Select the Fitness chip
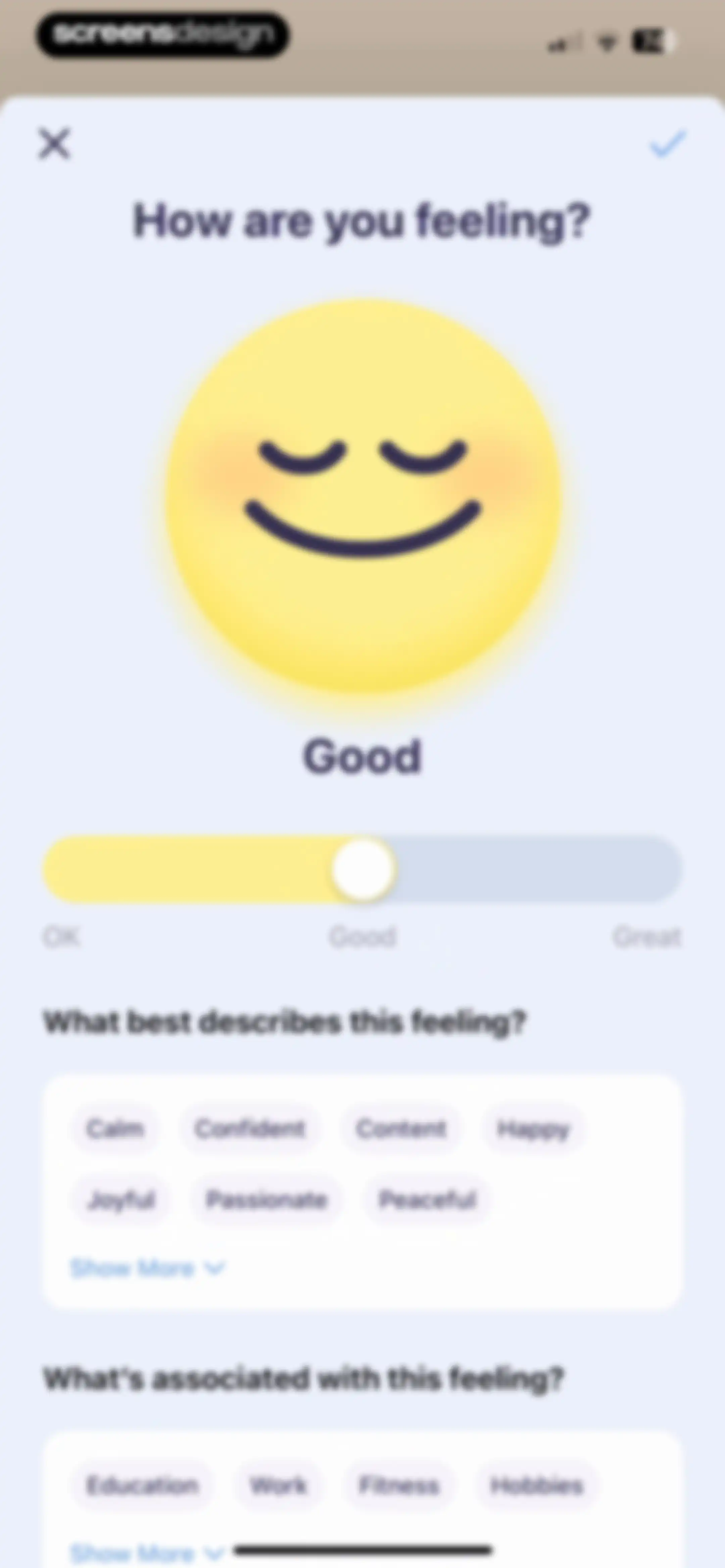The image size is (725, 1568). (x=399, y=1486)
